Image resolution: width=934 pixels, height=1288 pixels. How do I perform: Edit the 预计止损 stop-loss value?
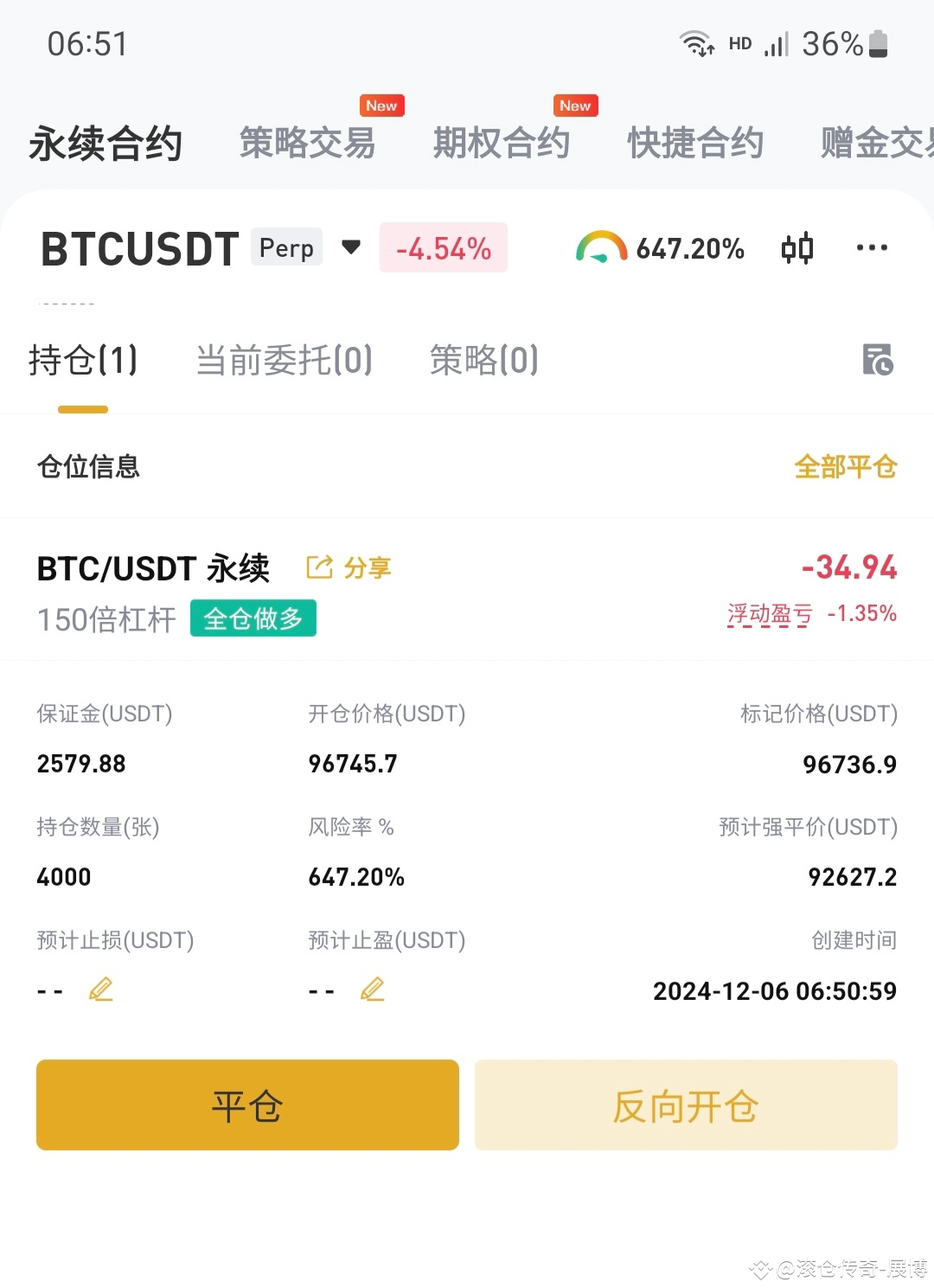(x=101, y=990)
